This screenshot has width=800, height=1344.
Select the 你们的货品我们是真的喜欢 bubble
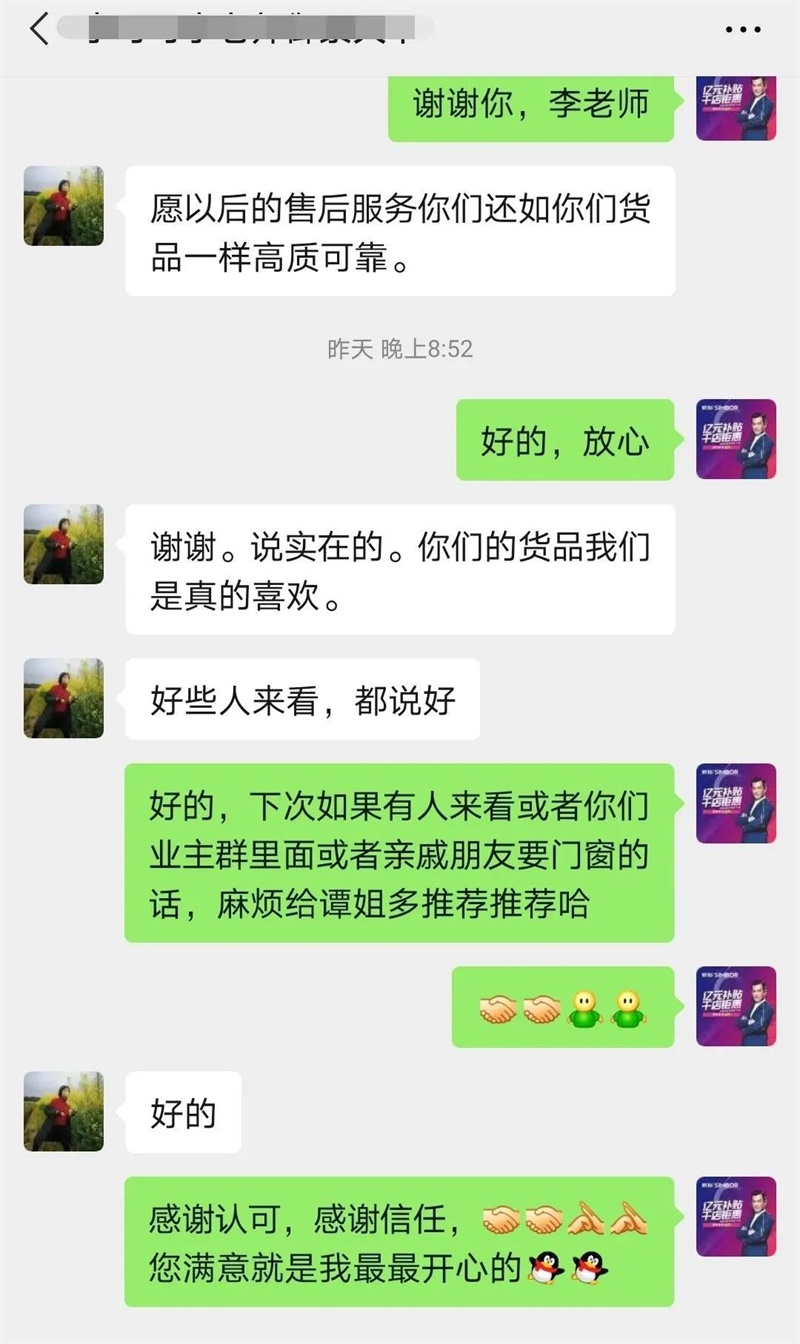pyautogui.click(x=400, y=572)
